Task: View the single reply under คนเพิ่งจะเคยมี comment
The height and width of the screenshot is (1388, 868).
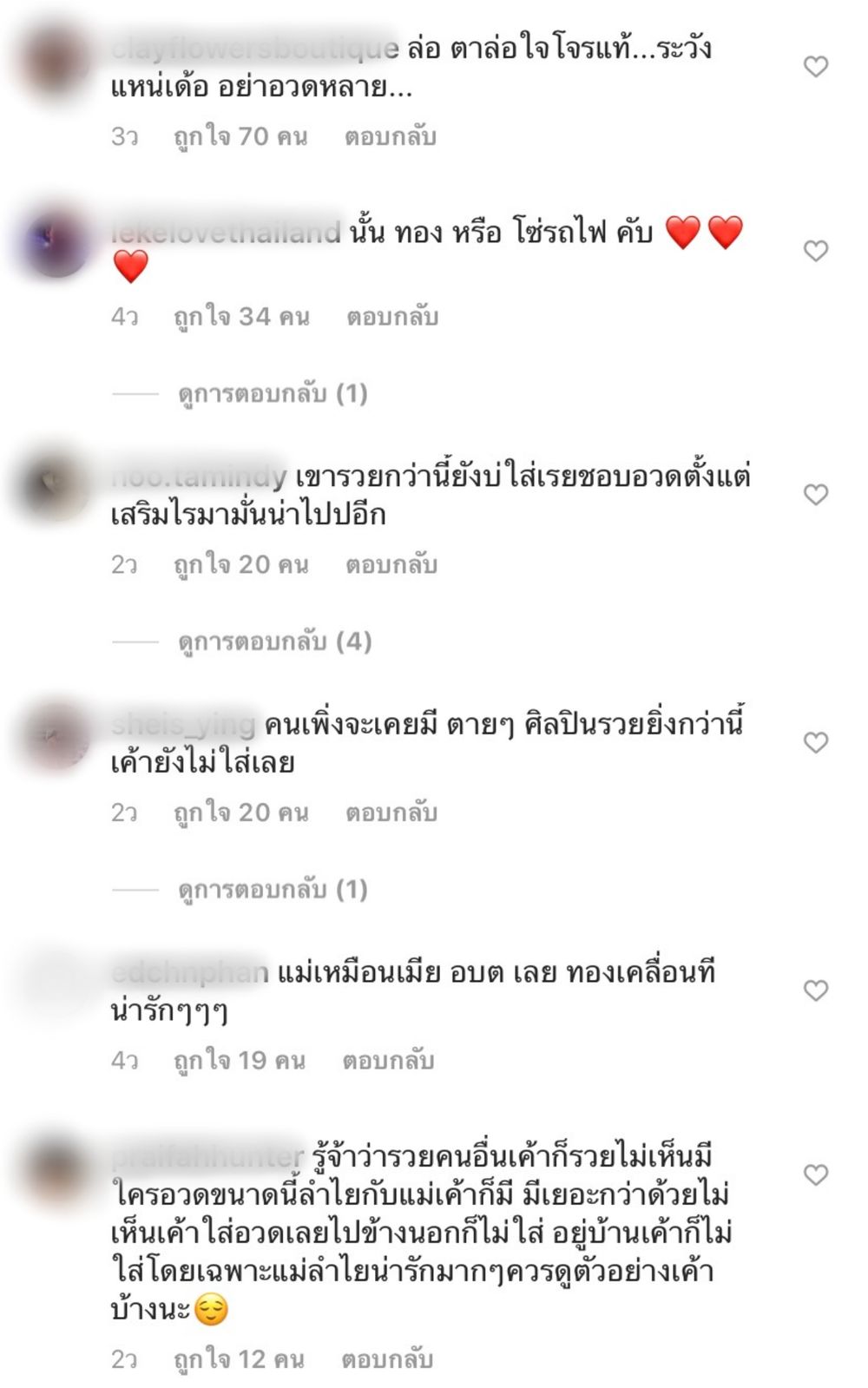Action: 273,890
